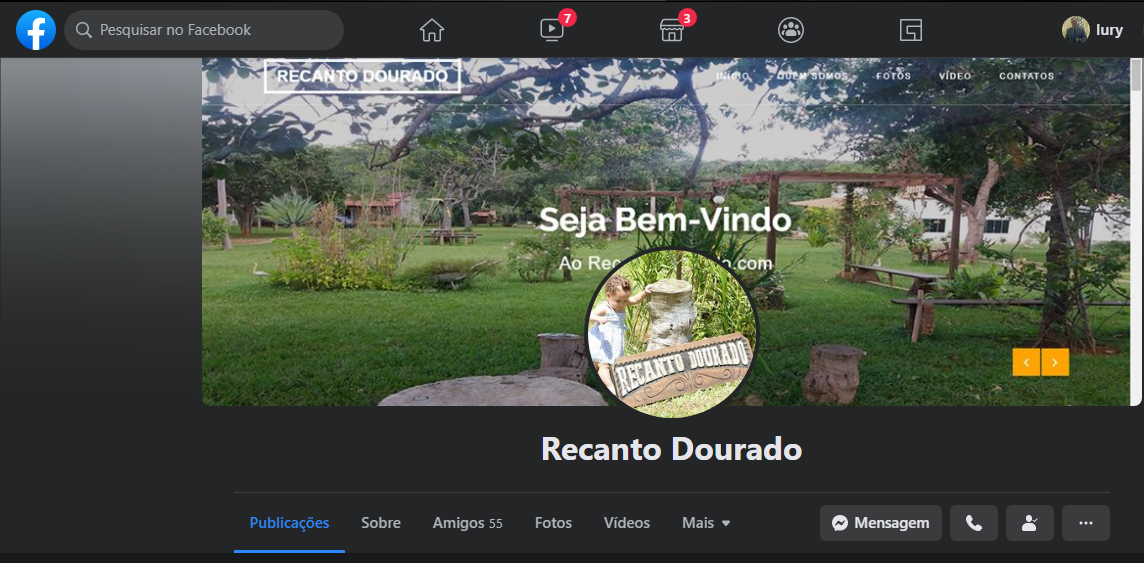
Task: Open Iury's profile shortcut
Action: [1093, 30]
